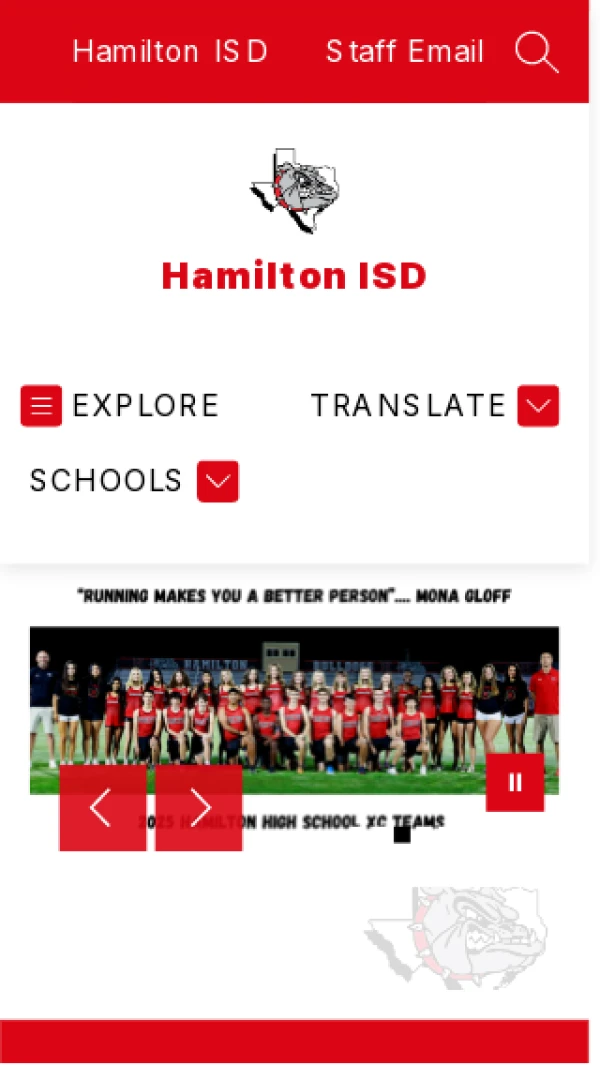Tap the Hamilton ISD site title
This screenshot has height=1065, width=600.
click(294, 276)
